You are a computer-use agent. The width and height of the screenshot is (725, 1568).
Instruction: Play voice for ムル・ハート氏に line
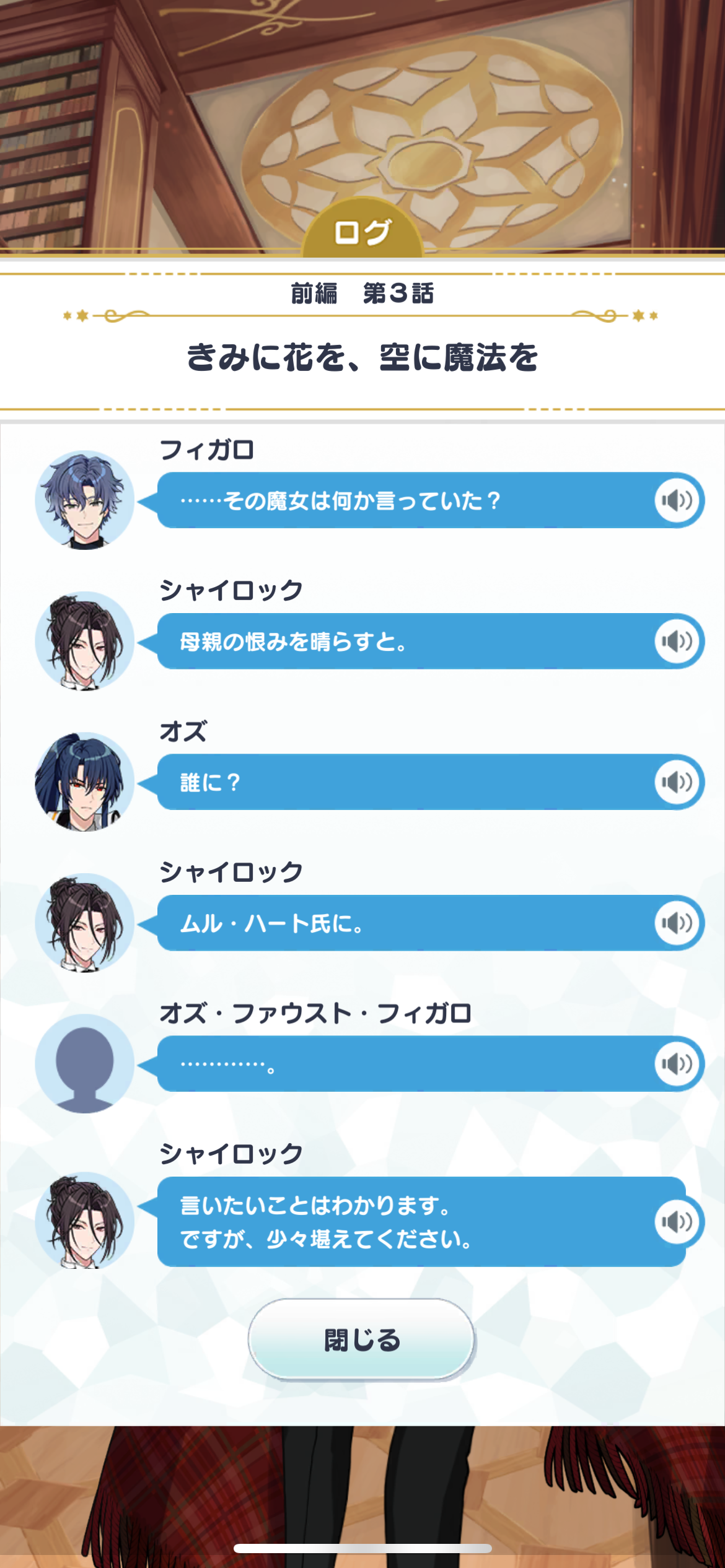[x=677, y=923]
